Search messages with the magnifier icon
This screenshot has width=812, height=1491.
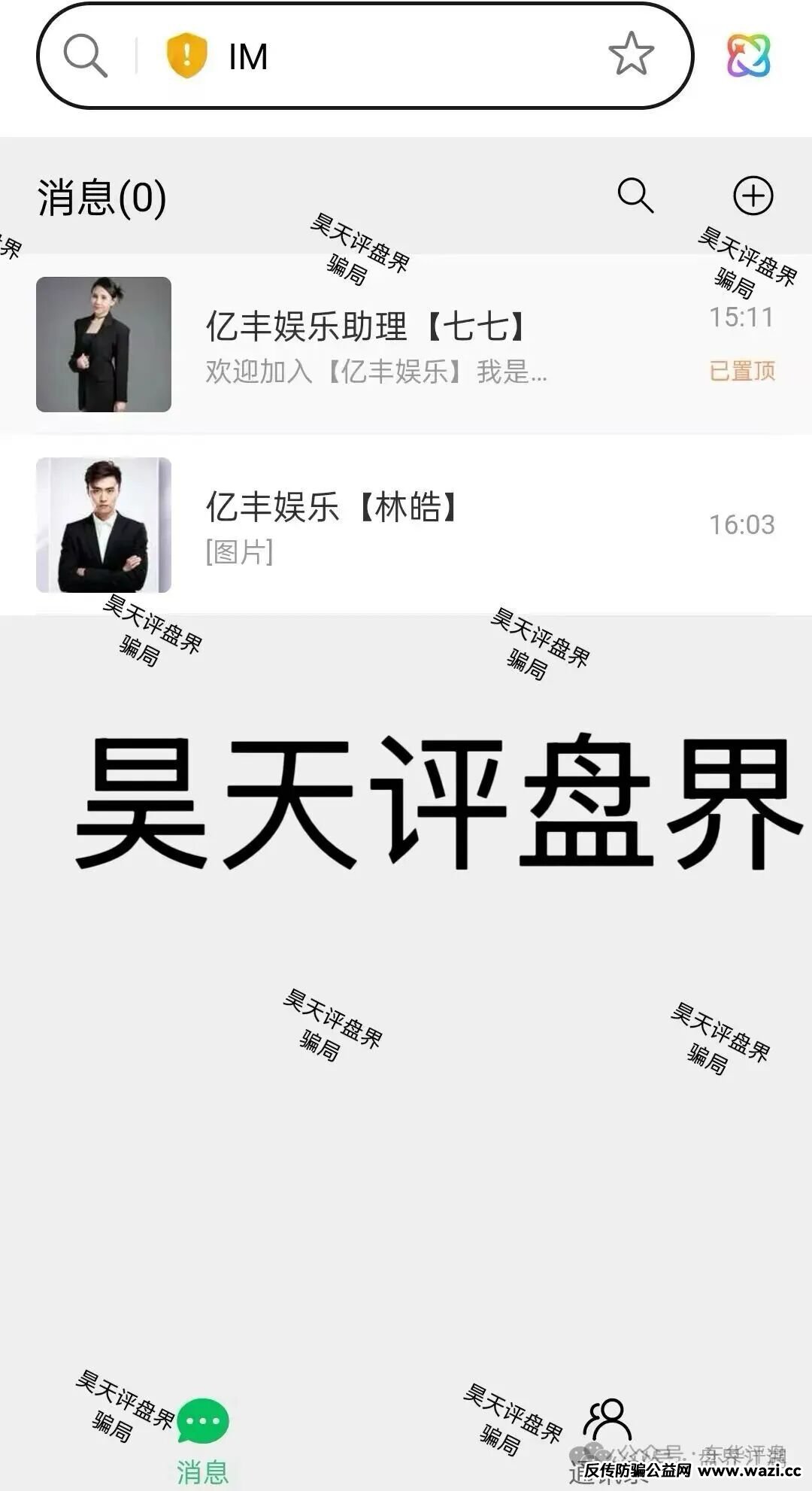point(635,196)
